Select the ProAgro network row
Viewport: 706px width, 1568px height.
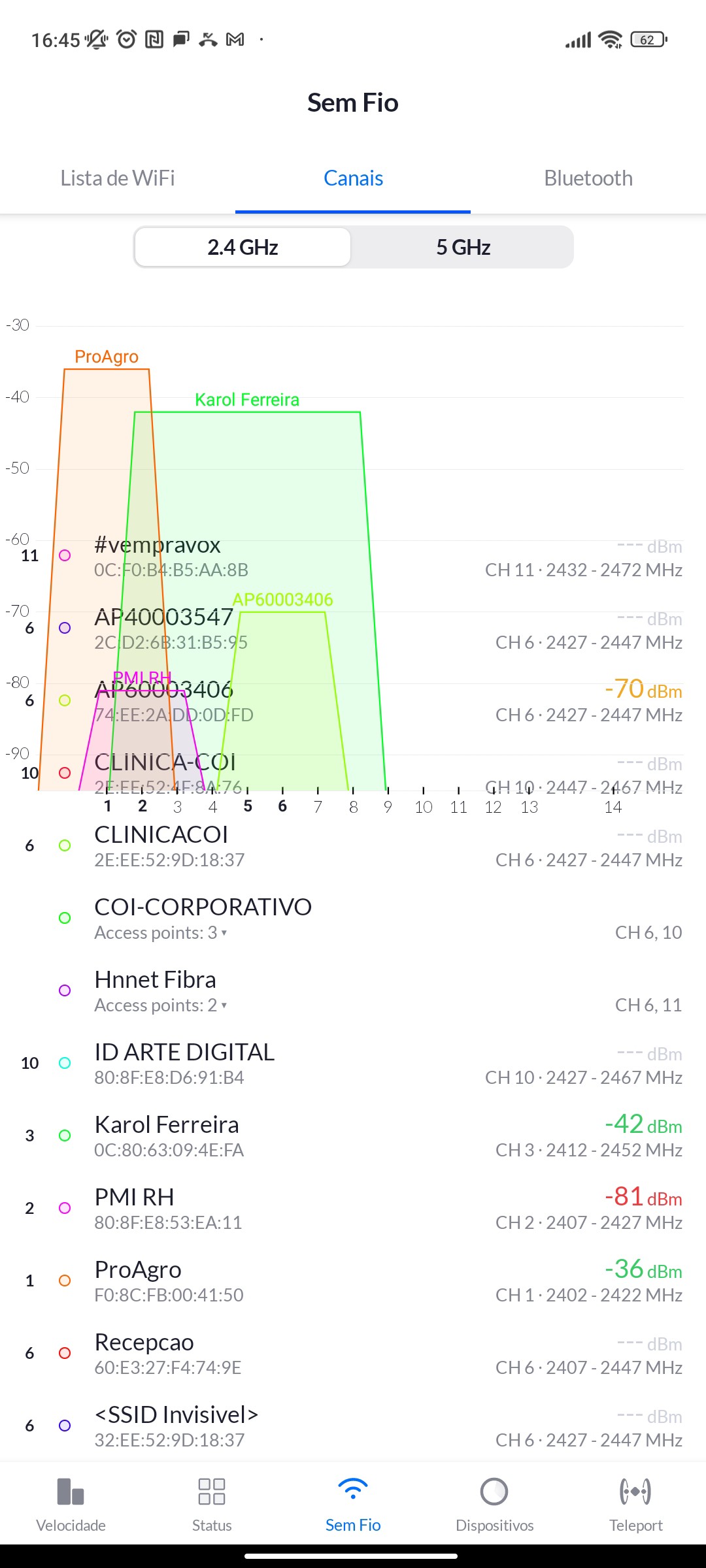353,1281
